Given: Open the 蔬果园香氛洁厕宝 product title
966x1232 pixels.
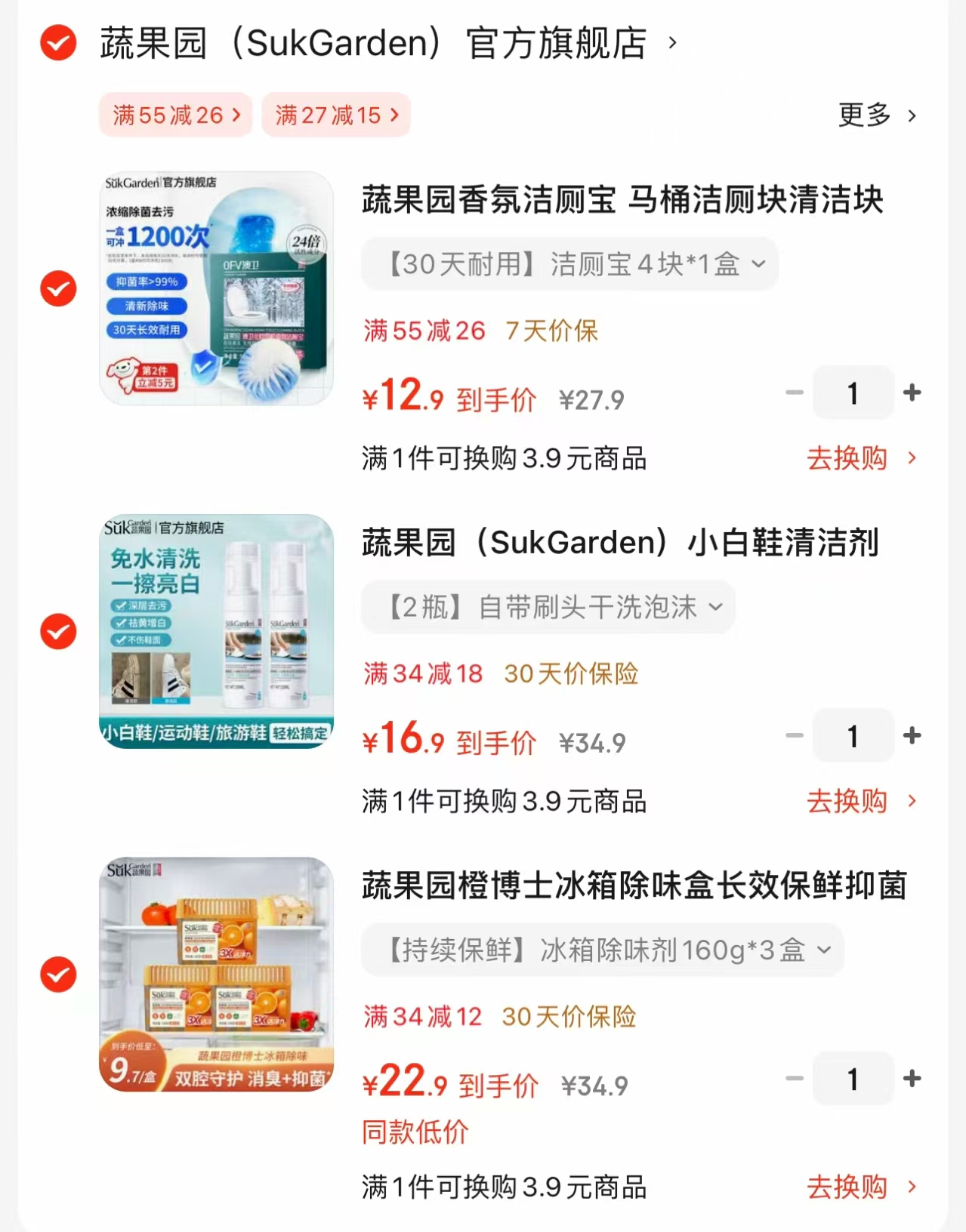Looking at the screenshot, I should tap(621, 200).
